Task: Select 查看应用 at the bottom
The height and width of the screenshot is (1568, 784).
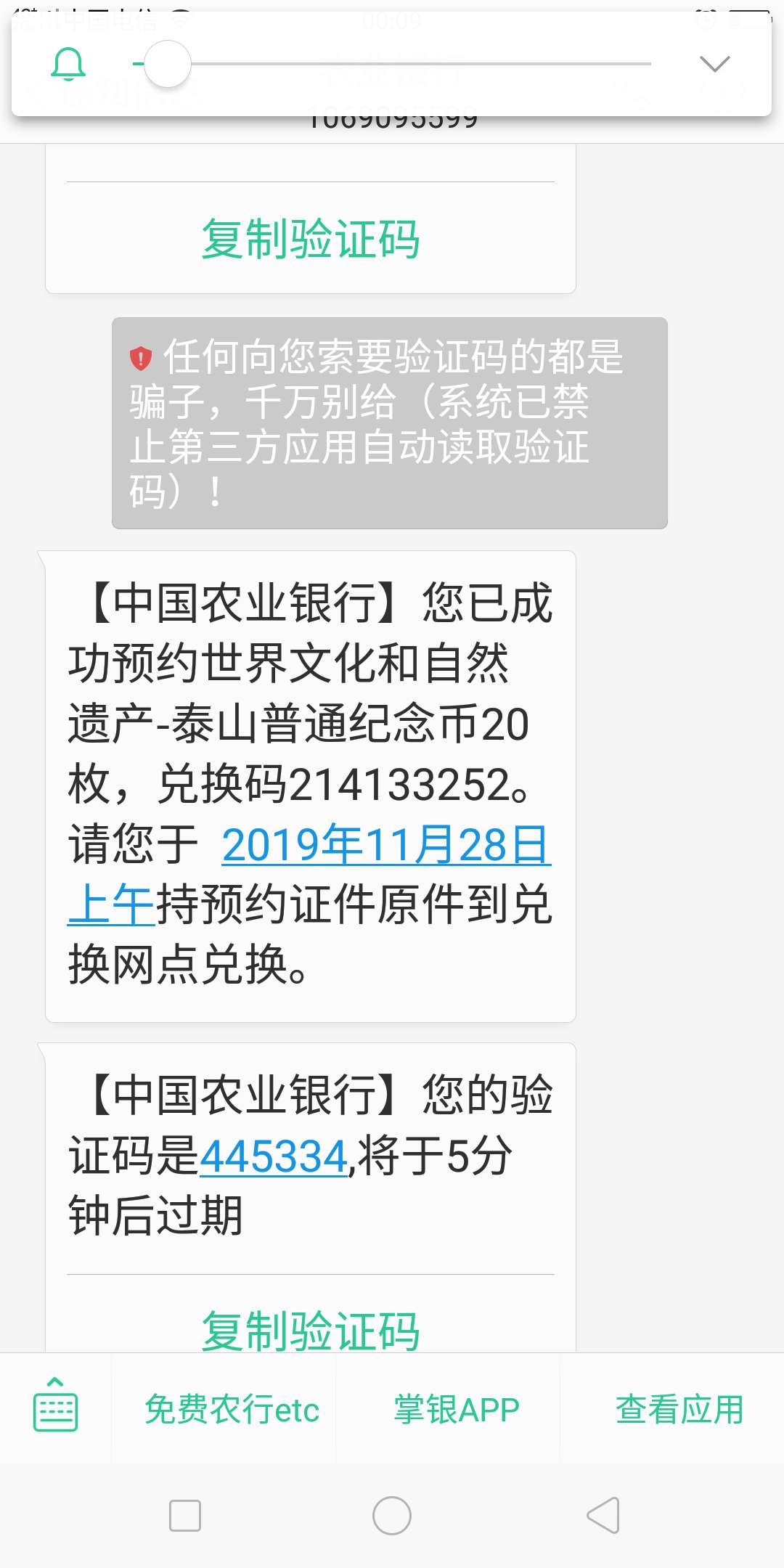Action: point(679,1410)
